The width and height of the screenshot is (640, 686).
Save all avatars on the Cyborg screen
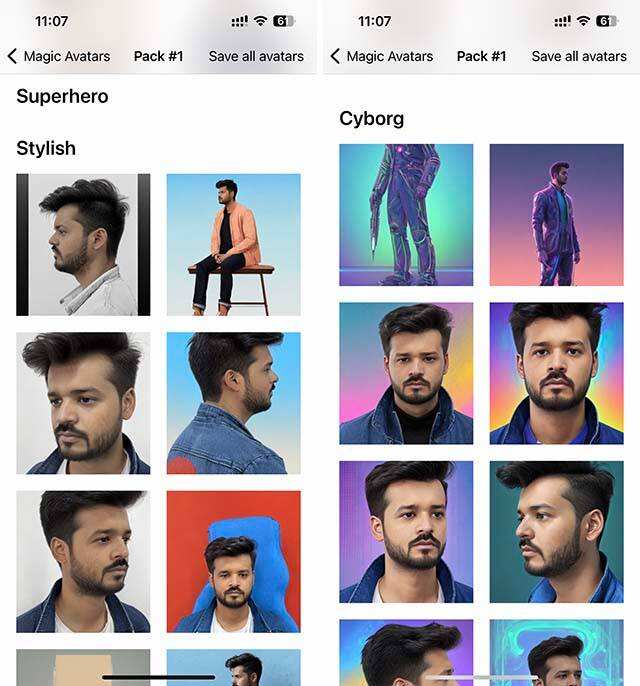pos(579,56)
